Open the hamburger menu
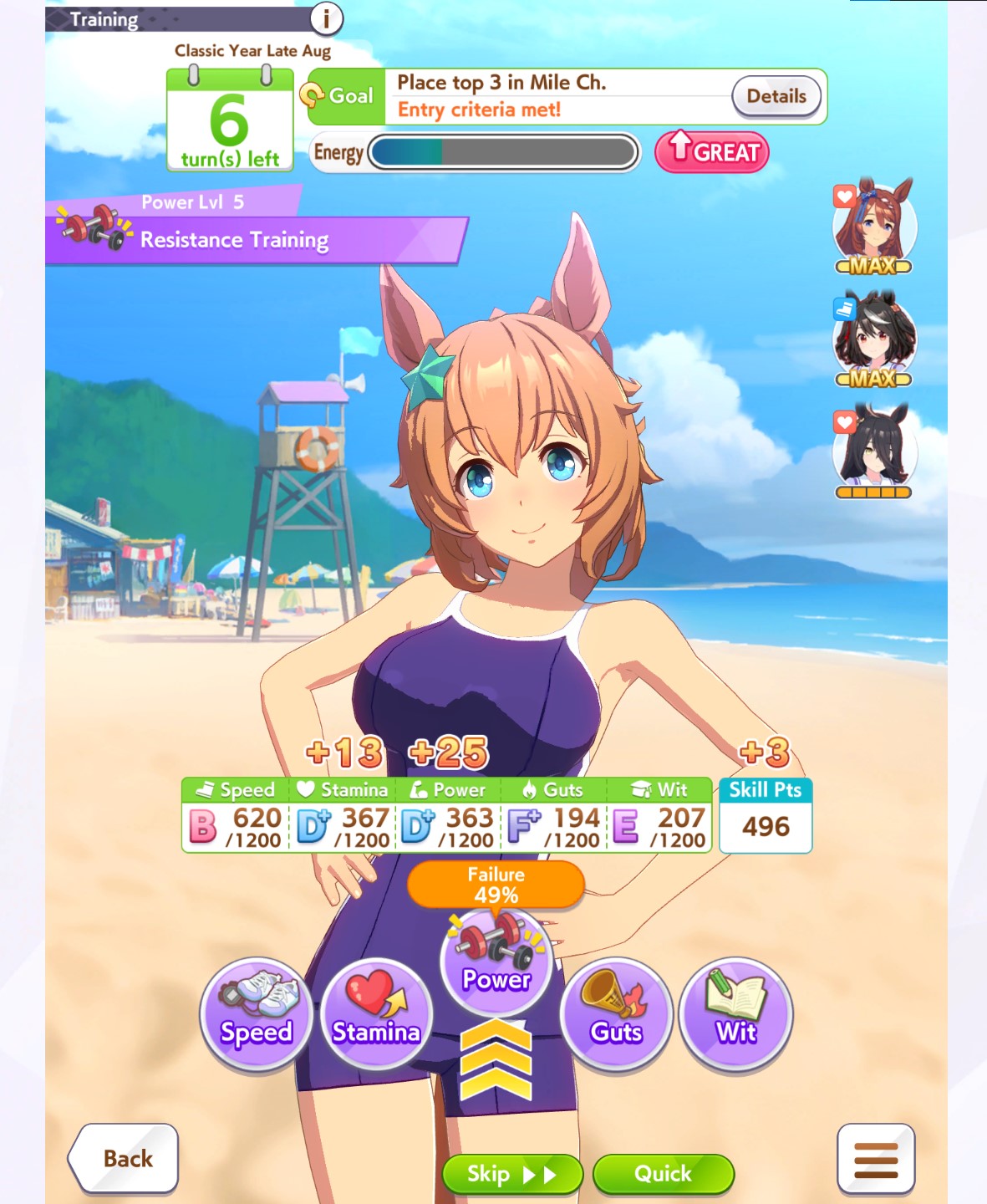987x1204 pixels. click(875, 1159)
